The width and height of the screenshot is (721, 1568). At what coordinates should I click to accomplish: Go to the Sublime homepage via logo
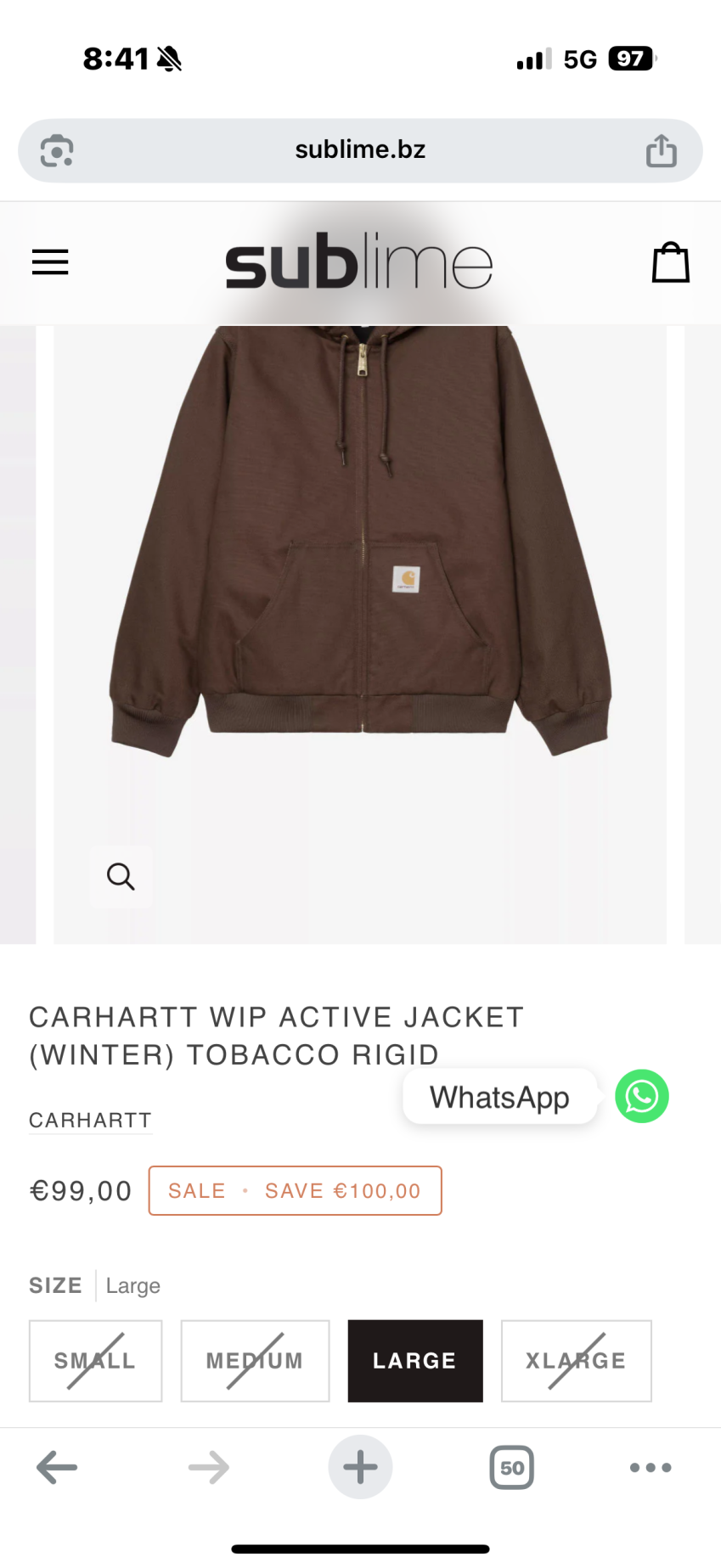pyautogui.click(x=358, y=264)
